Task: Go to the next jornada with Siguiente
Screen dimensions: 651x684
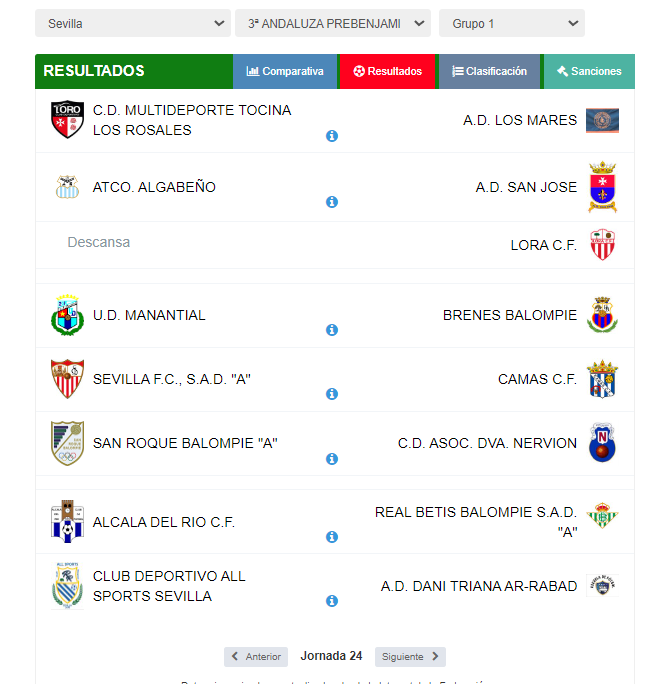Action: click(x=410, y=657)
